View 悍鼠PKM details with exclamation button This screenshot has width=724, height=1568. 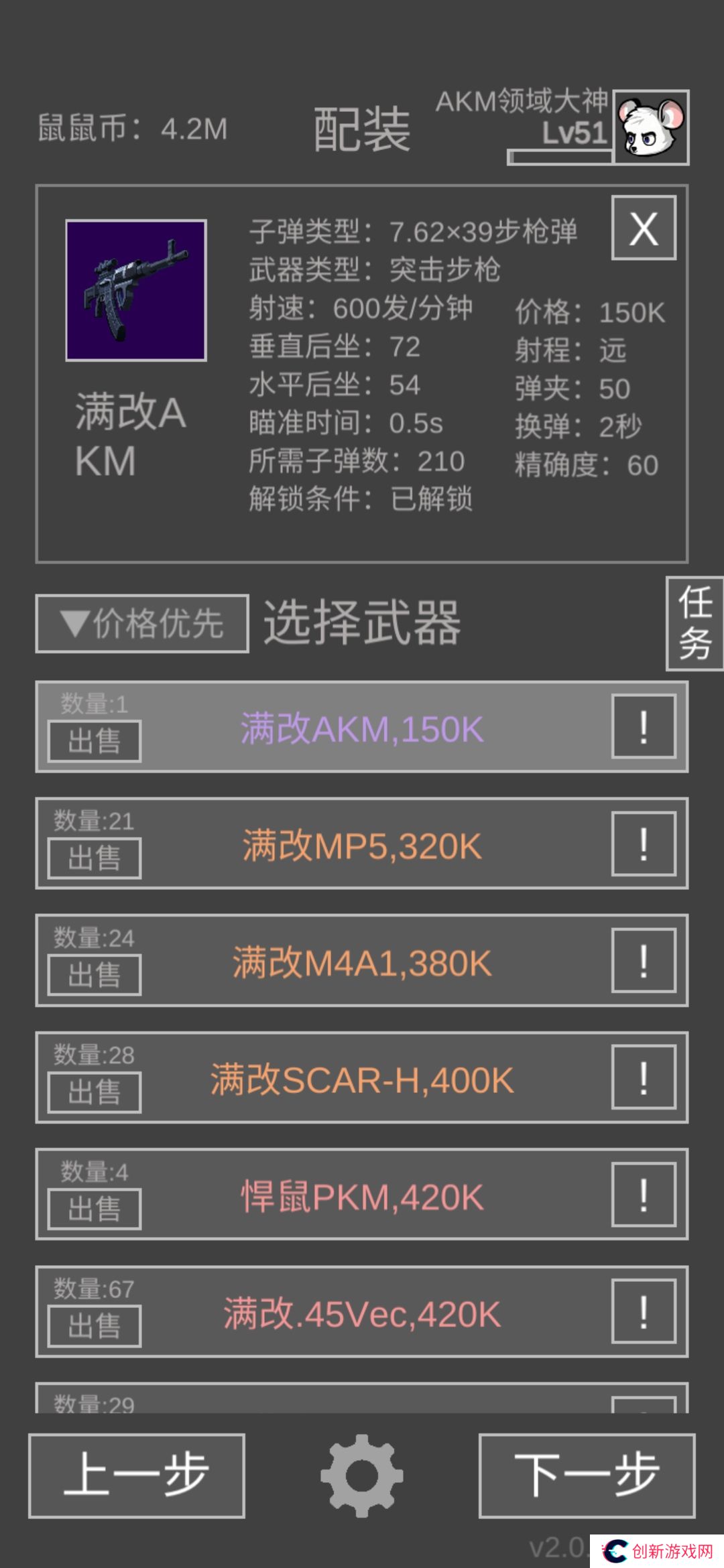pyautogui.click(x=644, y=1195)
